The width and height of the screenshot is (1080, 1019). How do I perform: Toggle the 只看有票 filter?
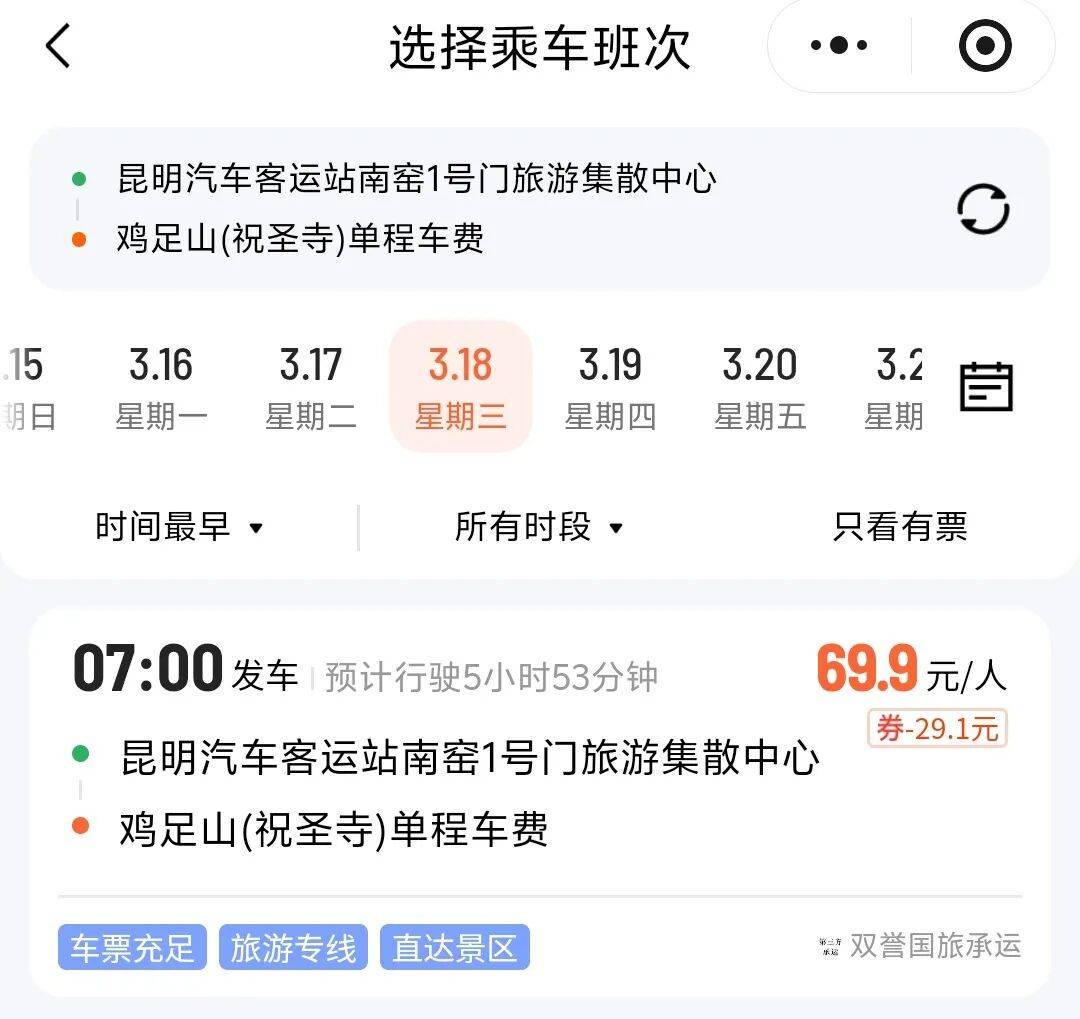coord(900,527)
